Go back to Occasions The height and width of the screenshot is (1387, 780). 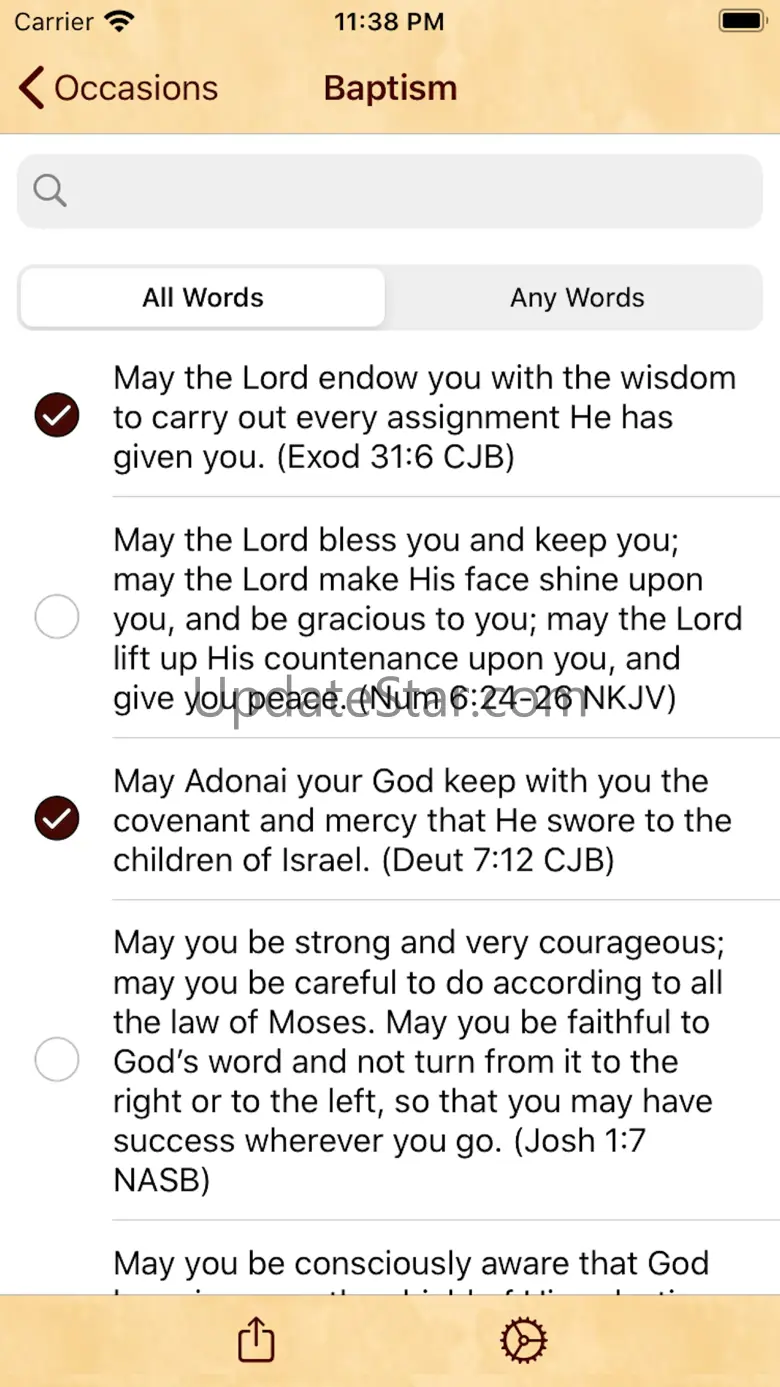[118, 88]
